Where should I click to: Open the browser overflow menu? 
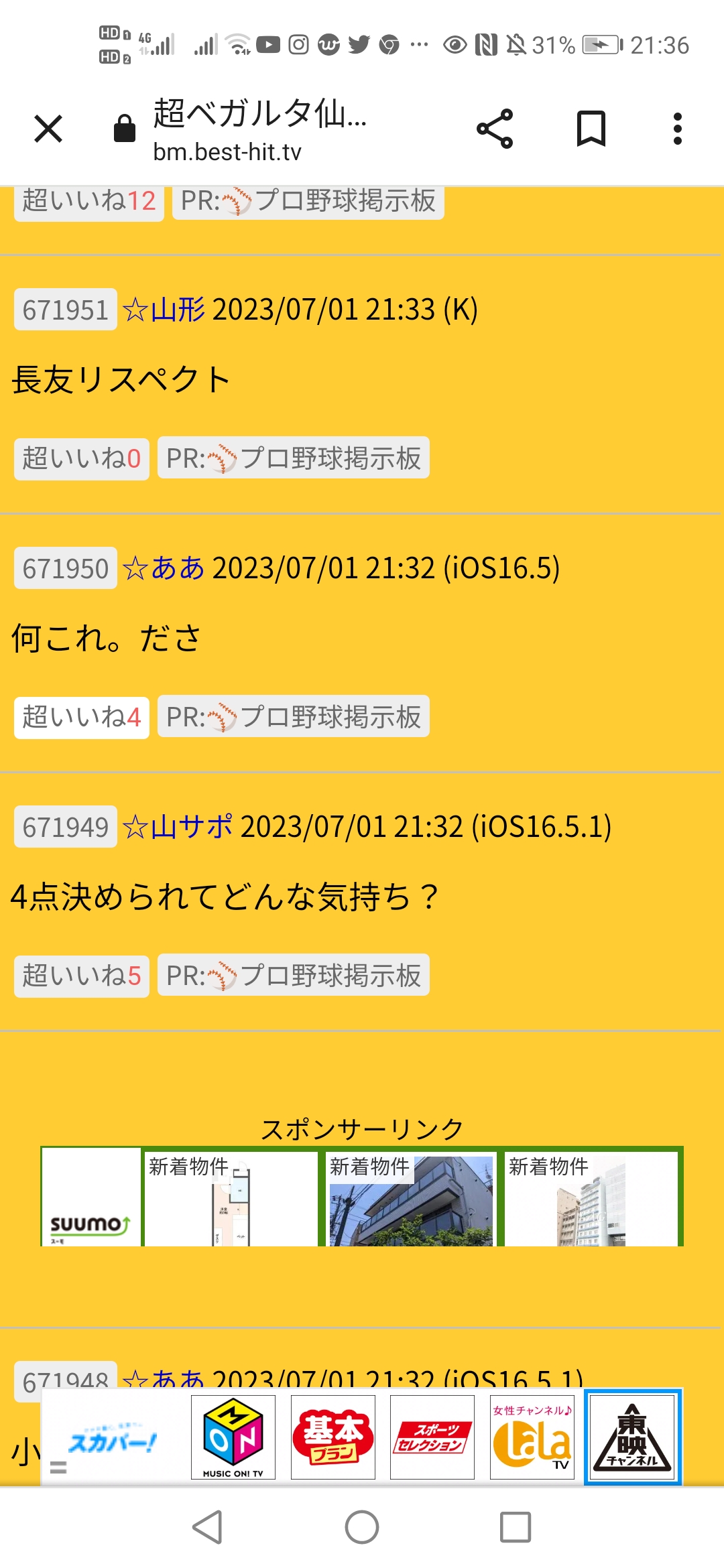click(x=677, y=129)
